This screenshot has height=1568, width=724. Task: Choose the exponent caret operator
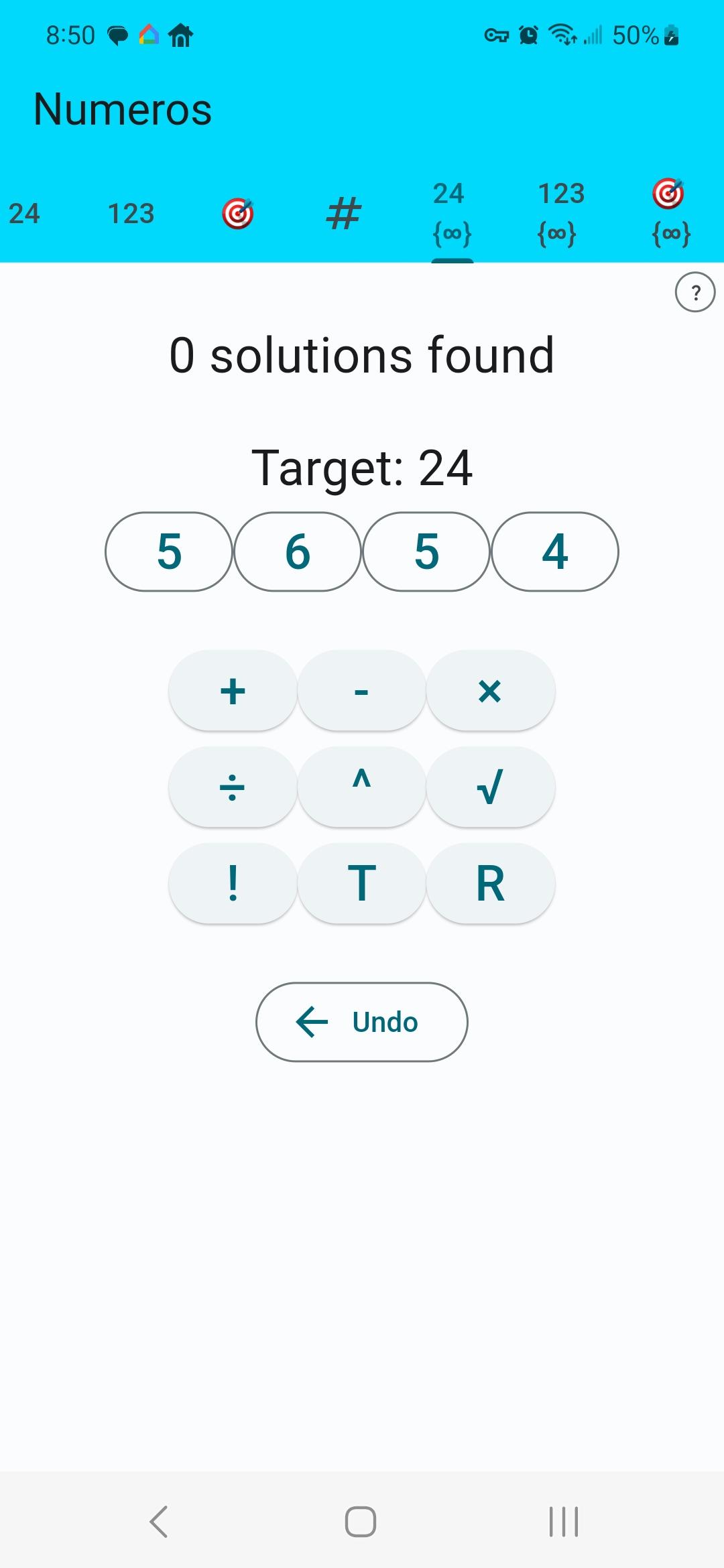pos(361,787)
